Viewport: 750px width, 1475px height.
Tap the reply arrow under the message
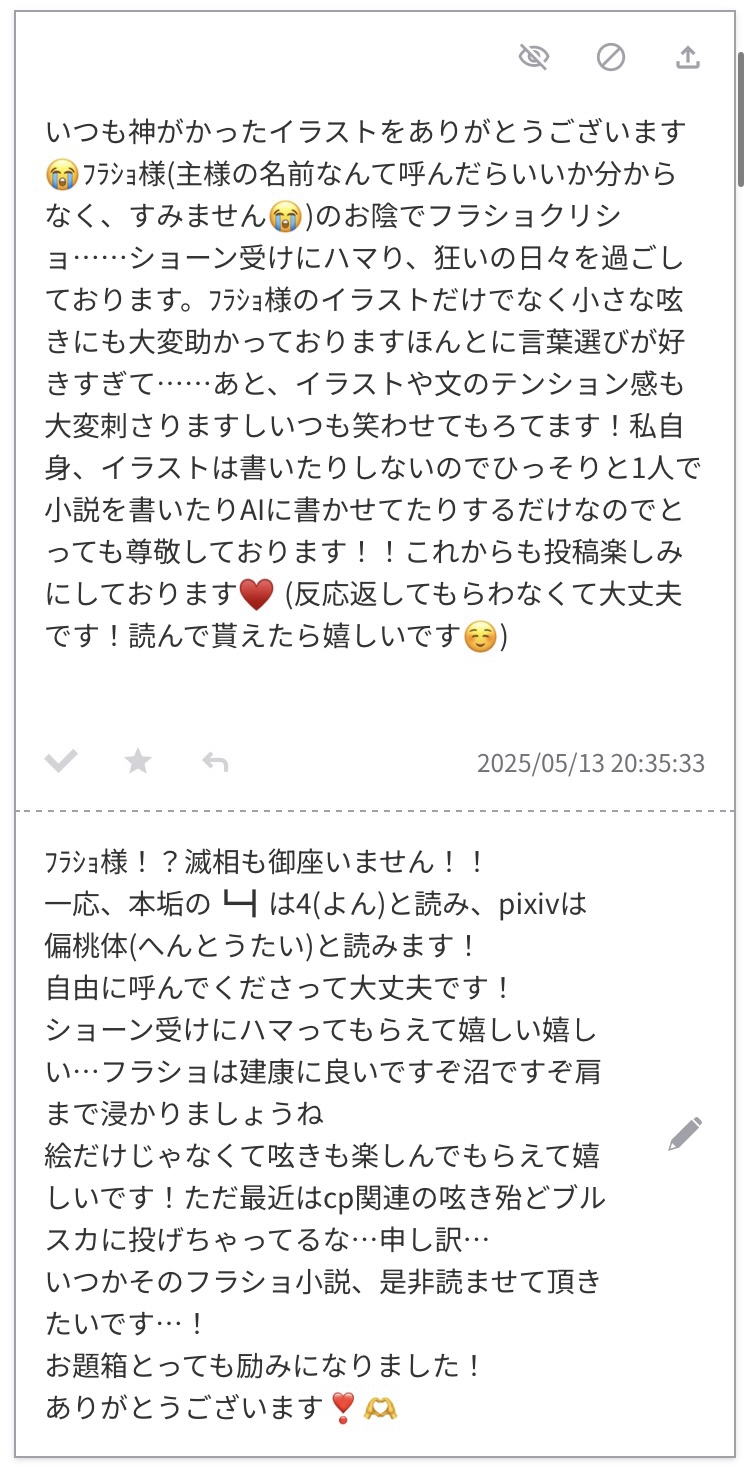(215, 763)
